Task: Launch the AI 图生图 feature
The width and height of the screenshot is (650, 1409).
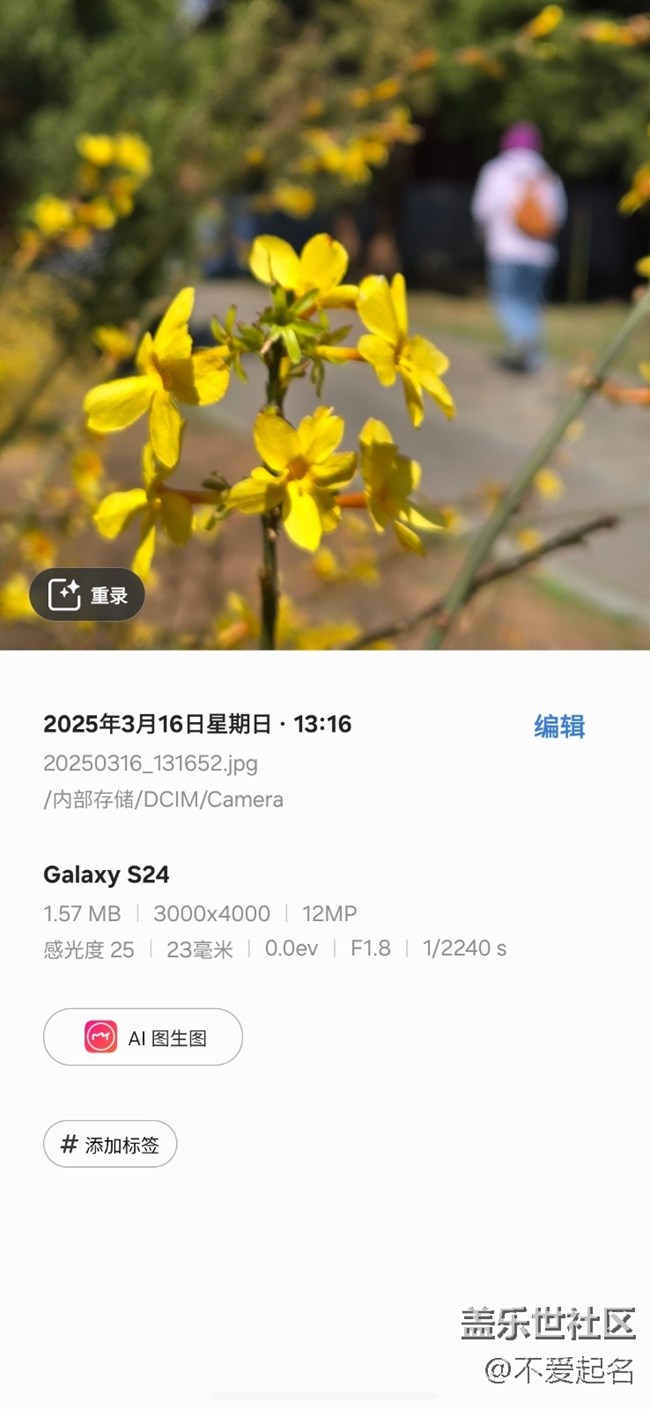Action: click(x=143, y=1037)
